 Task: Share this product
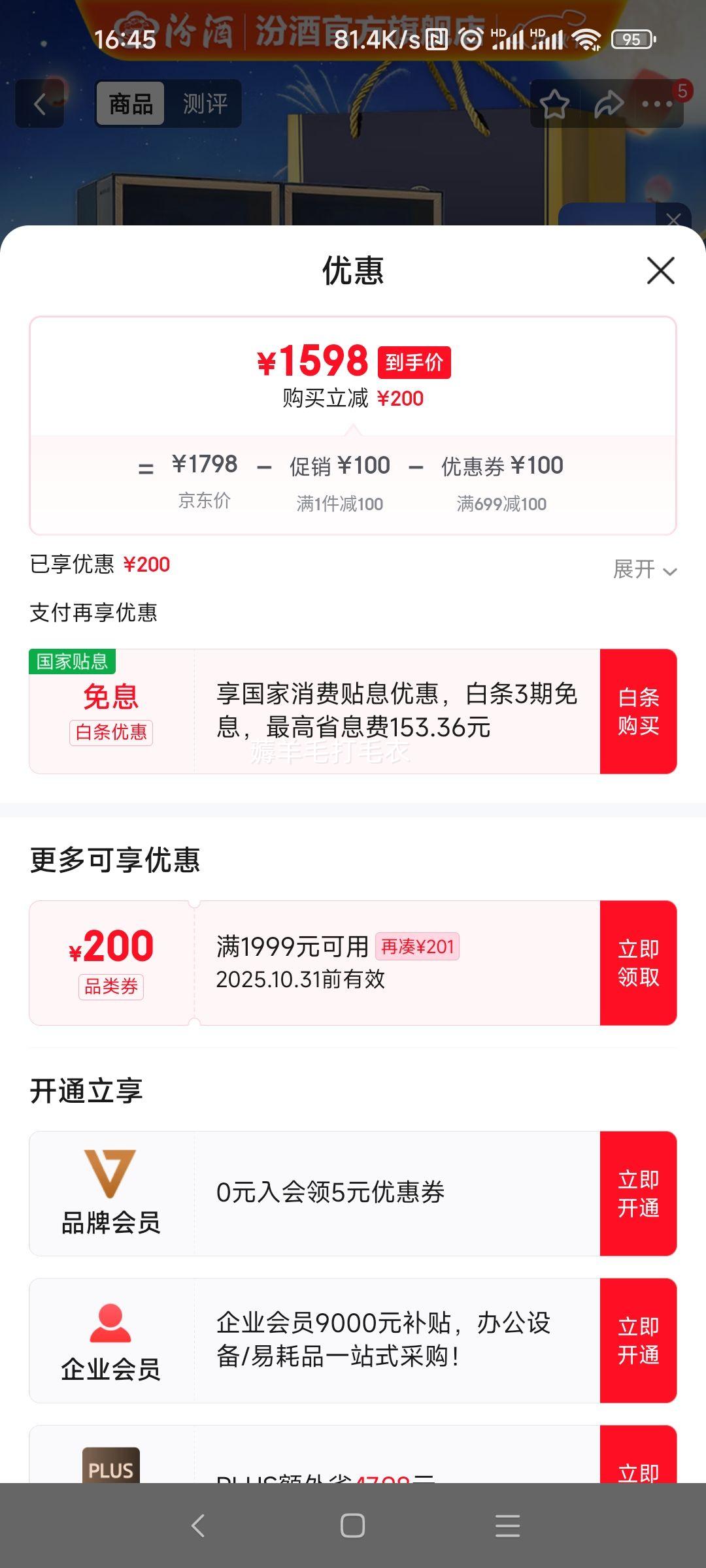click(x=608, y=105)
